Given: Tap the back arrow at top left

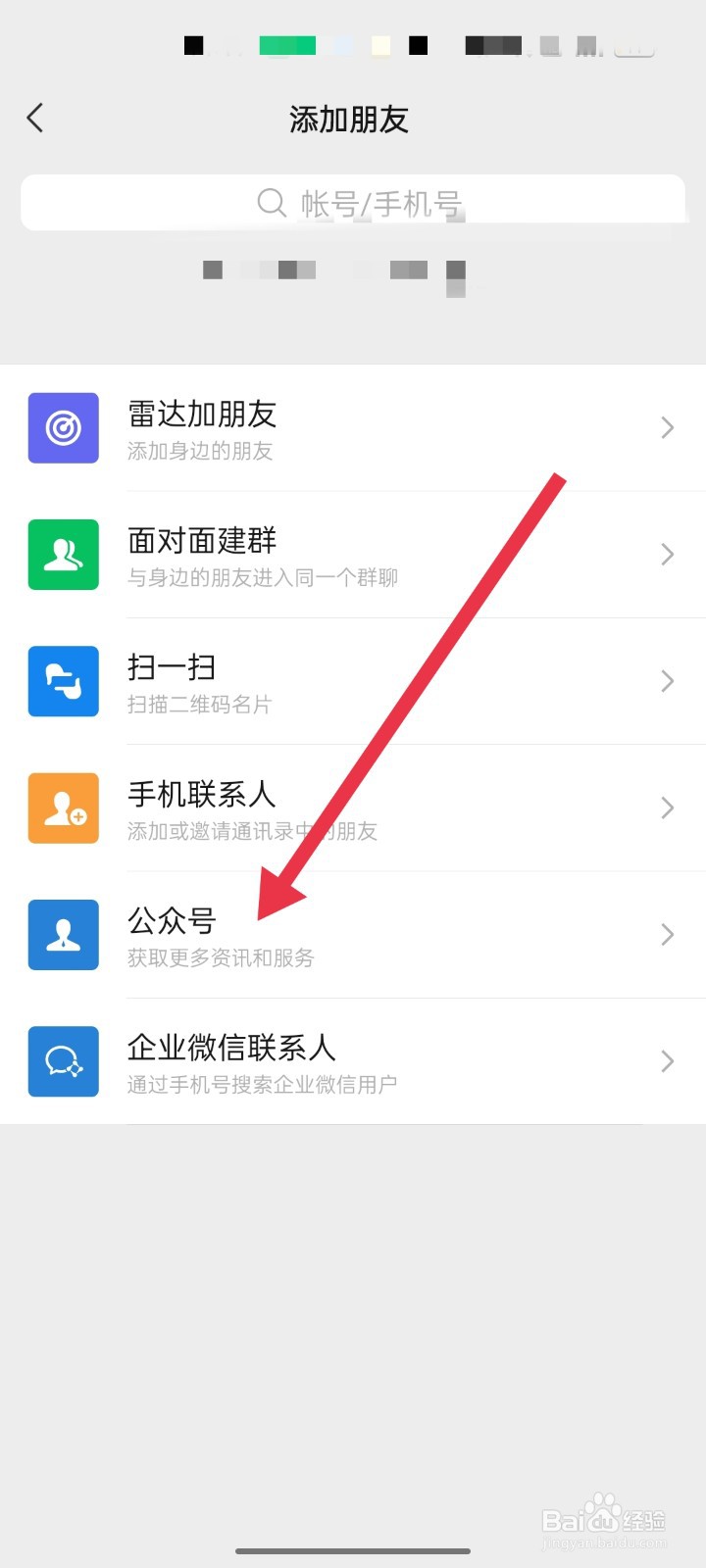Looking at the screenshot, I should pyautogui.click(x=35, y=118).
